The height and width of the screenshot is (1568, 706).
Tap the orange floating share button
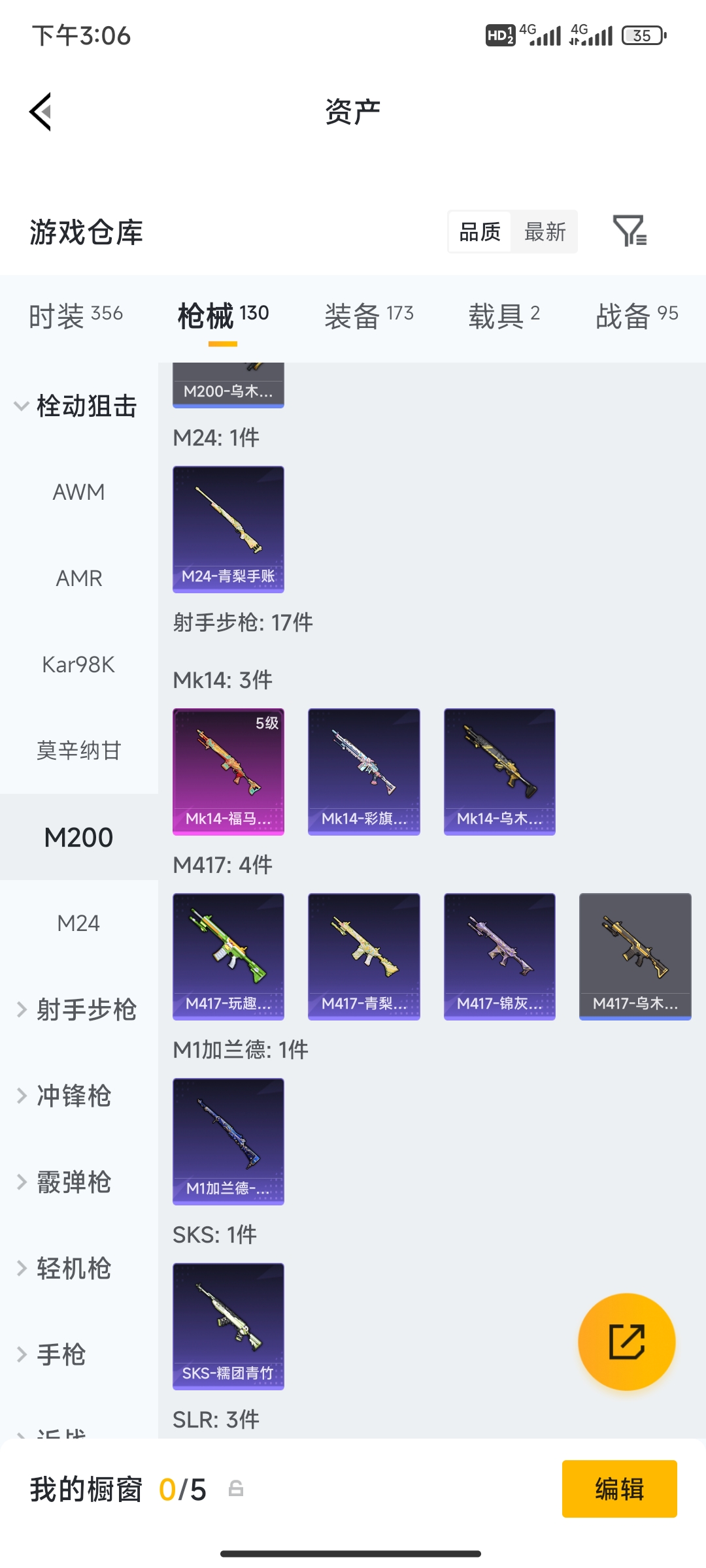pyautogui.click(x=626, y=1341)
